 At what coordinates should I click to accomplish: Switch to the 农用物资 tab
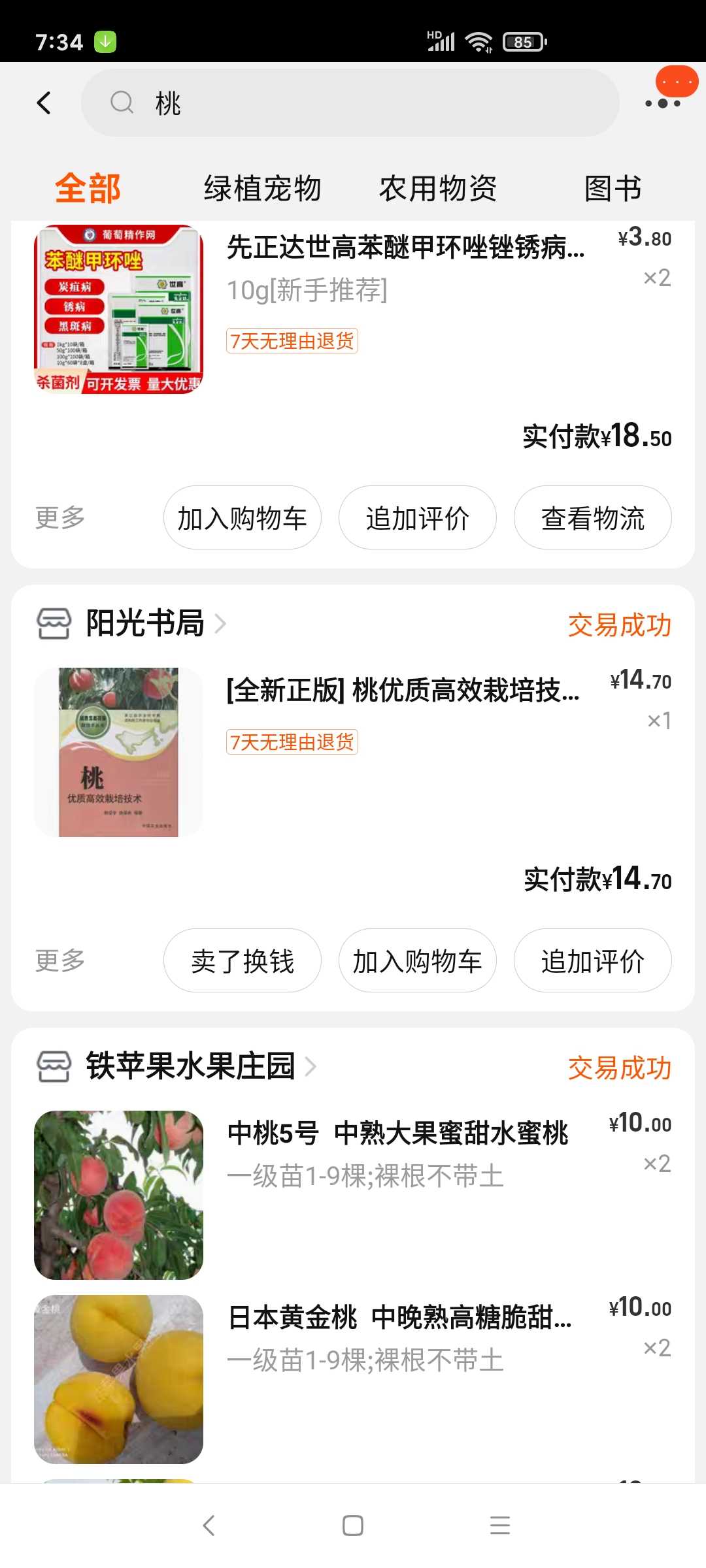(x=437, y=189)
